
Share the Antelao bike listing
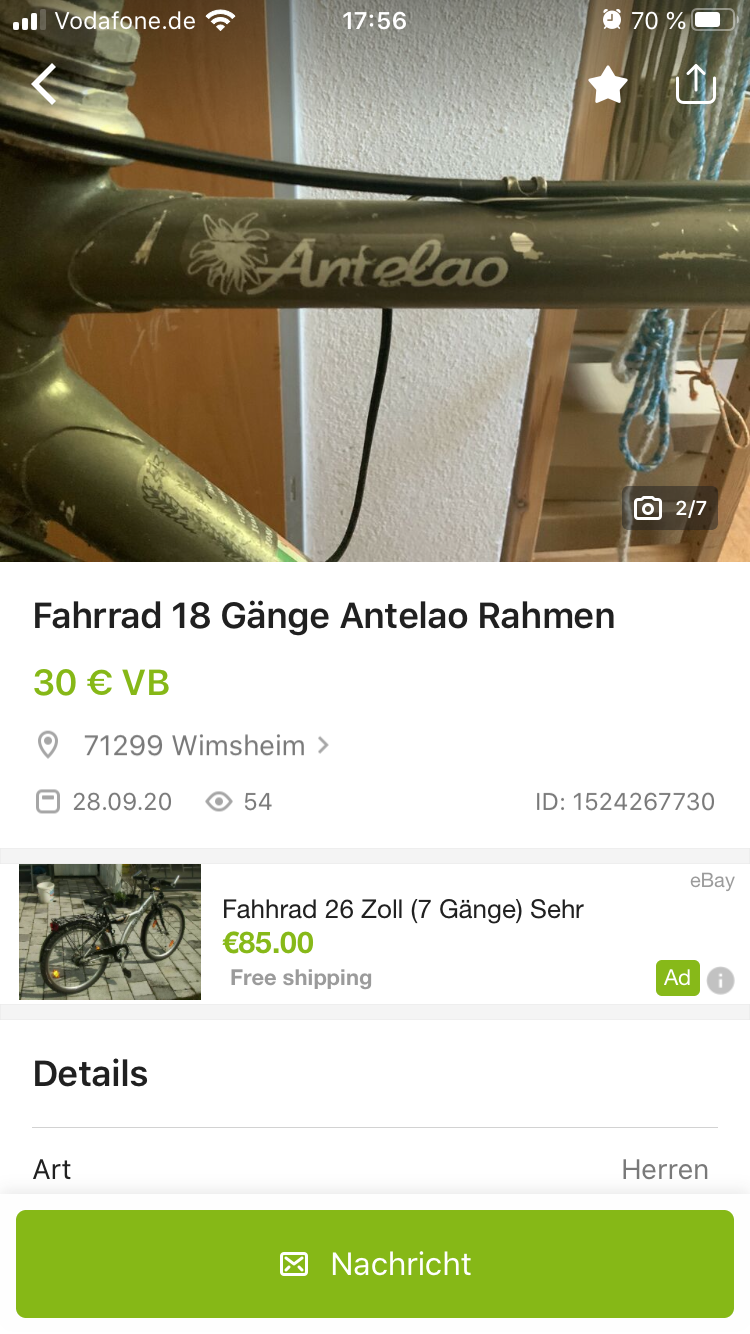696,85
